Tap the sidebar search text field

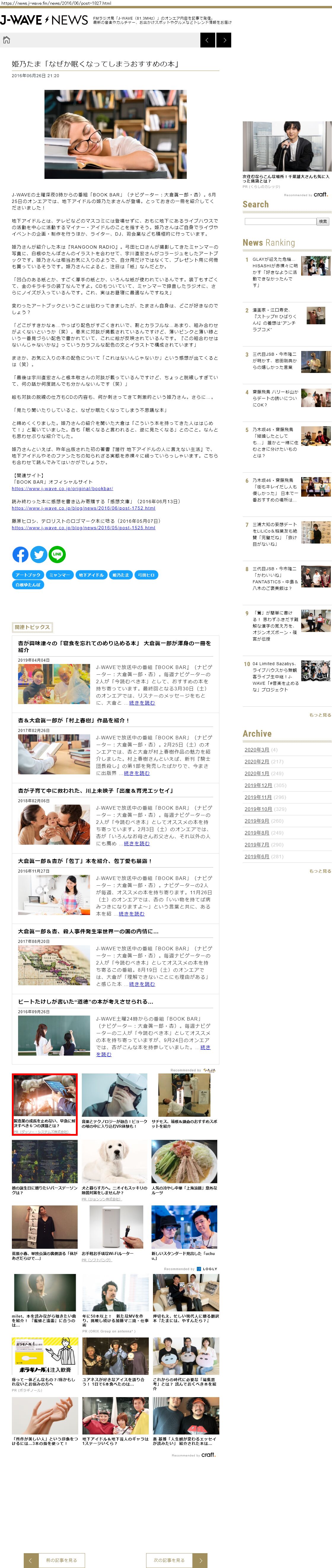pyautogui.click(x=280, y=222)
